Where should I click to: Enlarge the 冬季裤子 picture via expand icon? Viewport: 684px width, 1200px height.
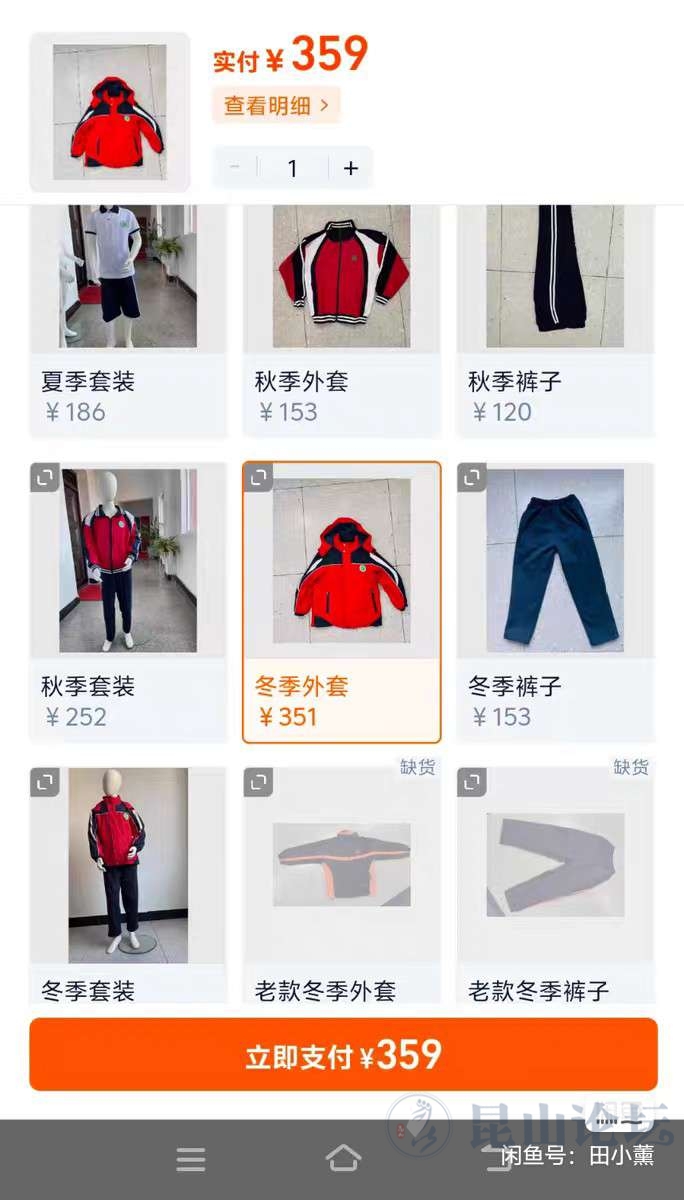pyautogui.click(x=472, y=478)
